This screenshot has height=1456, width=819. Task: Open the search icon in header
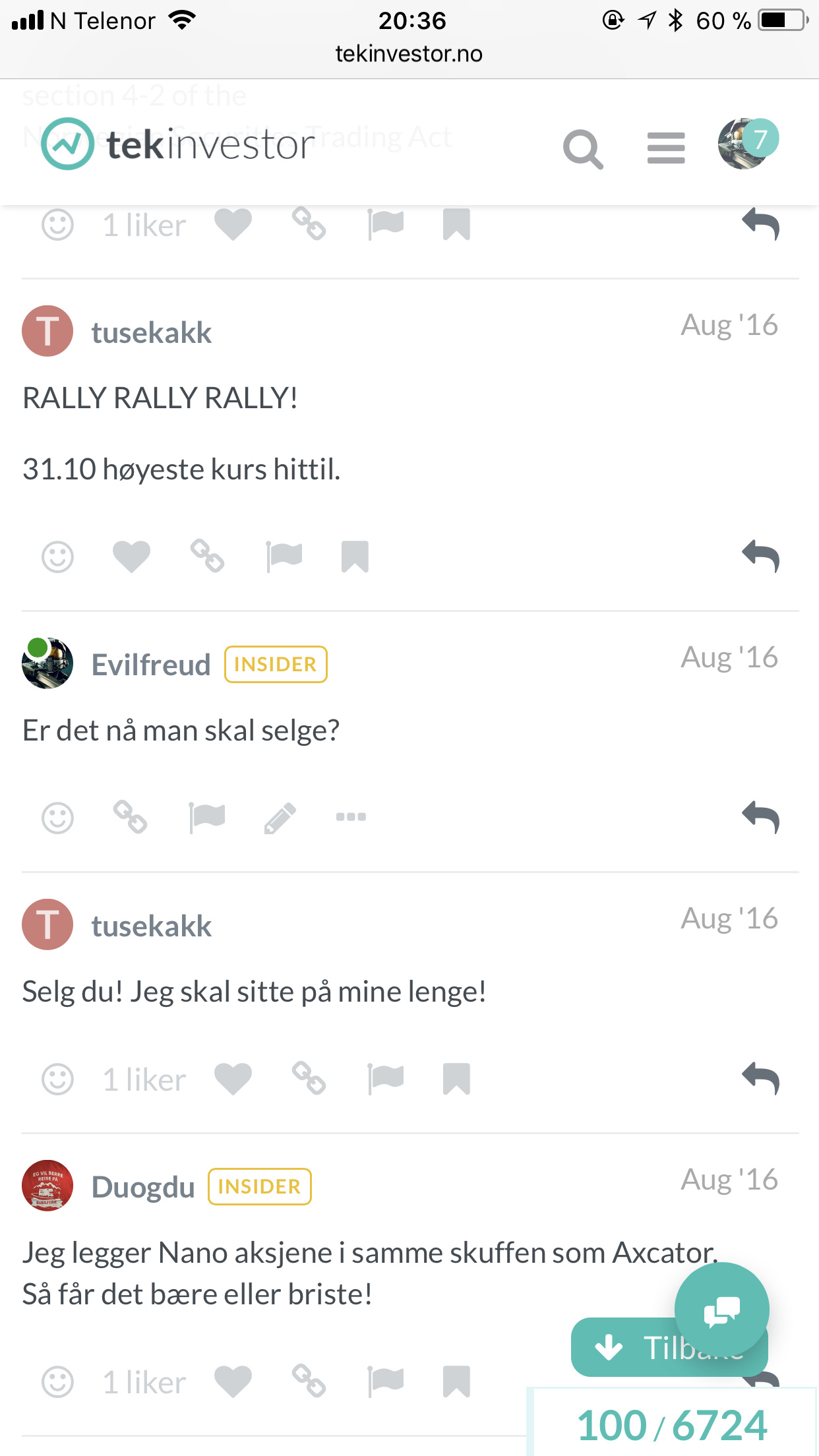click(x=583, y=149)
